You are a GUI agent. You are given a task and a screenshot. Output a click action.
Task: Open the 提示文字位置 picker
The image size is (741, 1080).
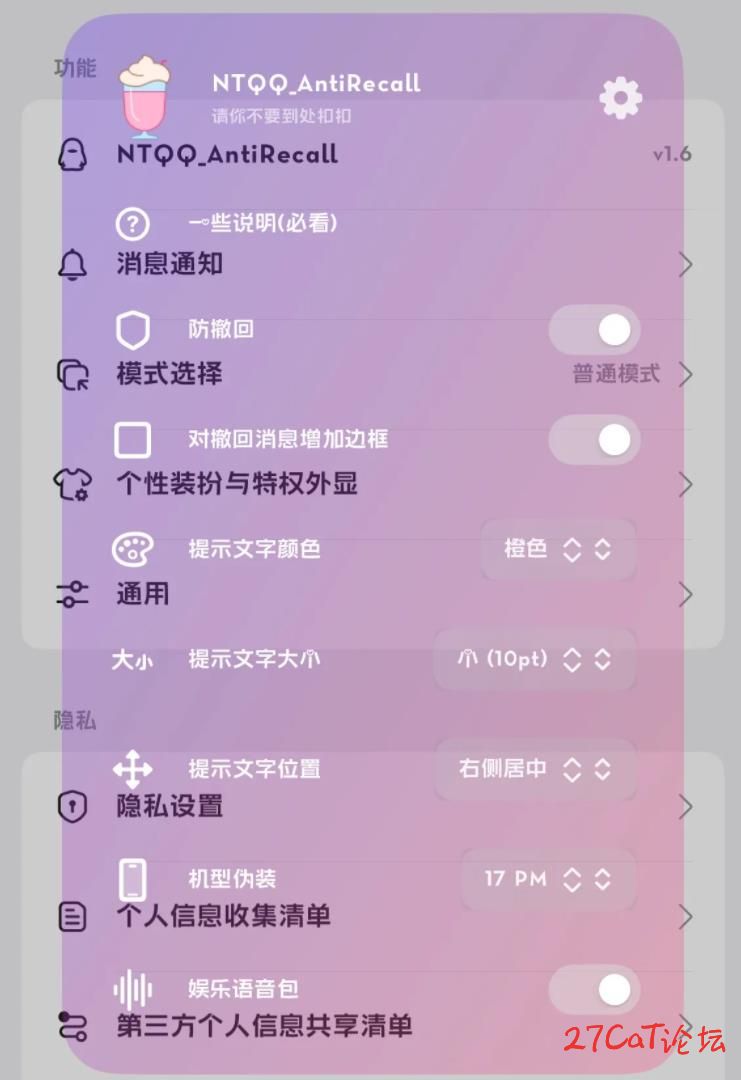coord(535,769)
